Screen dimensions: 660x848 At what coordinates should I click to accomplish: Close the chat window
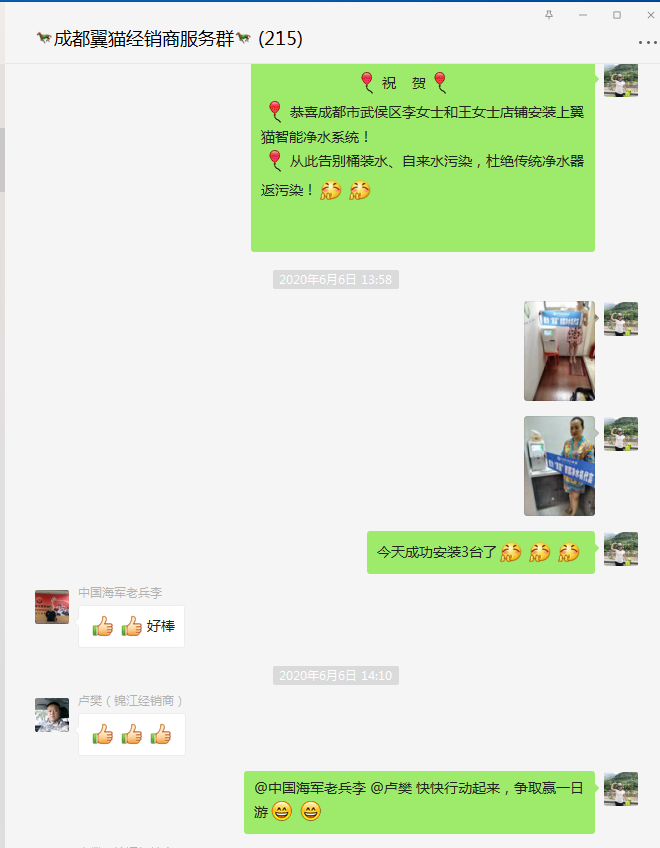[x=648, y=15]
